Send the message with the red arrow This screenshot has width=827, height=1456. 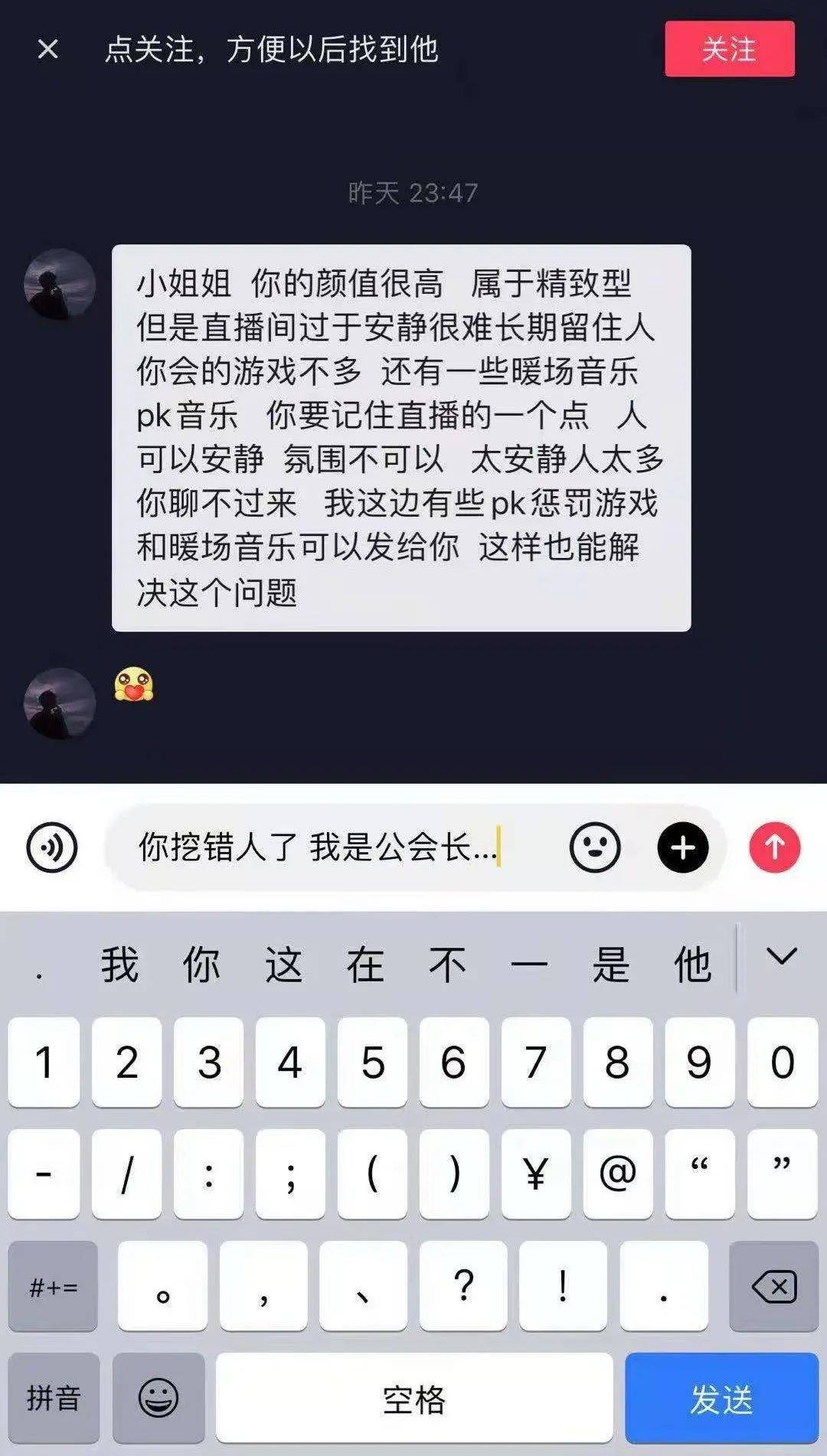[x=774, y=847]
